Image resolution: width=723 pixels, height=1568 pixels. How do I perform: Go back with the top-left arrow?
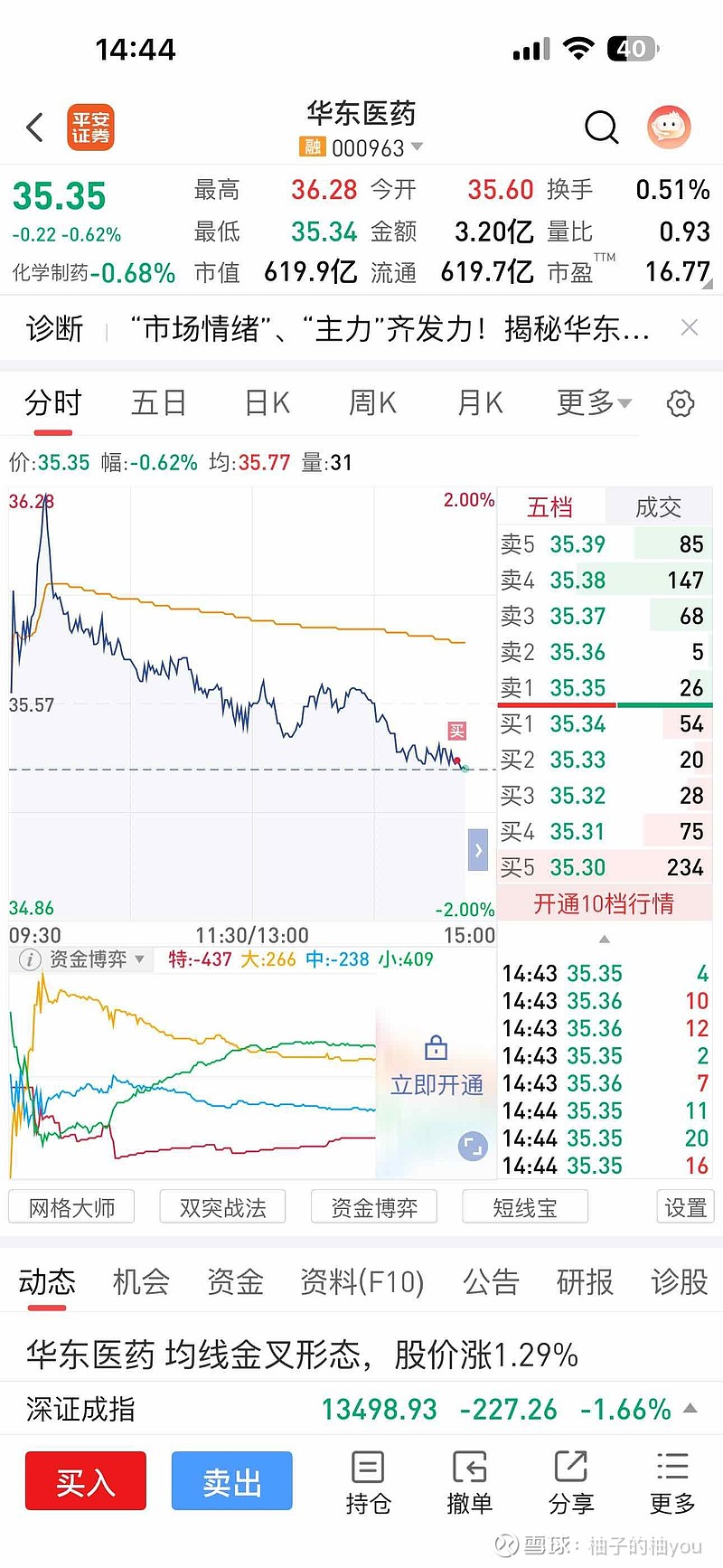pos(35,128)
